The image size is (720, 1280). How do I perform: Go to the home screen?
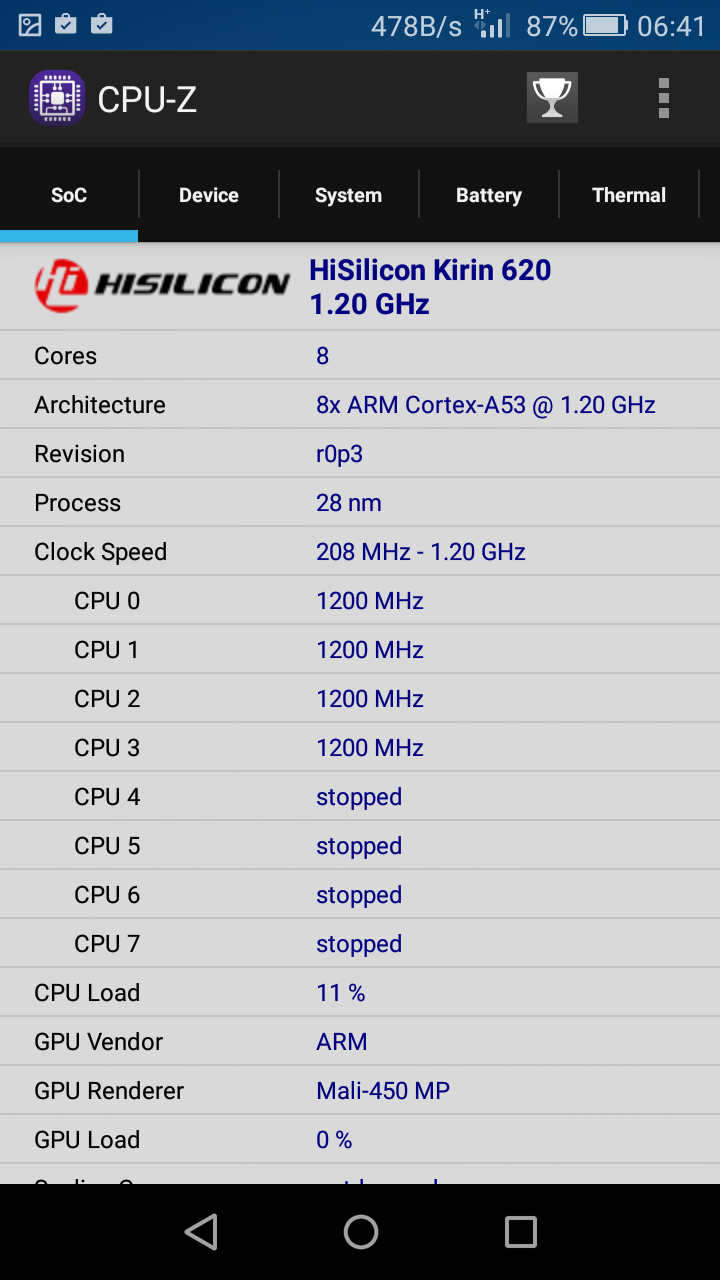pyautogui.click(x=360, y=1232)
